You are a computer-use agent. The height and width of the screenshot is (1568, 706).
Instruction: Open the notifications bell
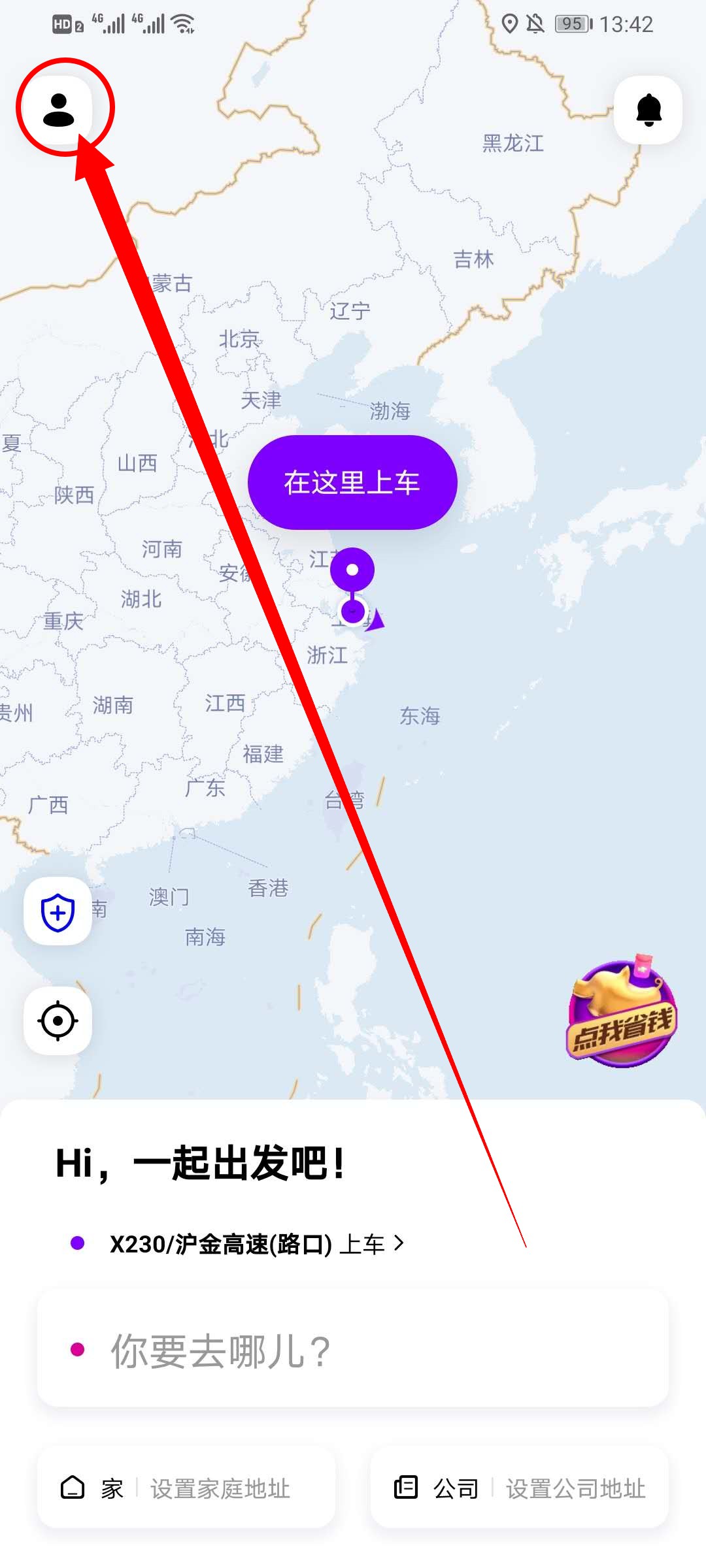[648, 110]
